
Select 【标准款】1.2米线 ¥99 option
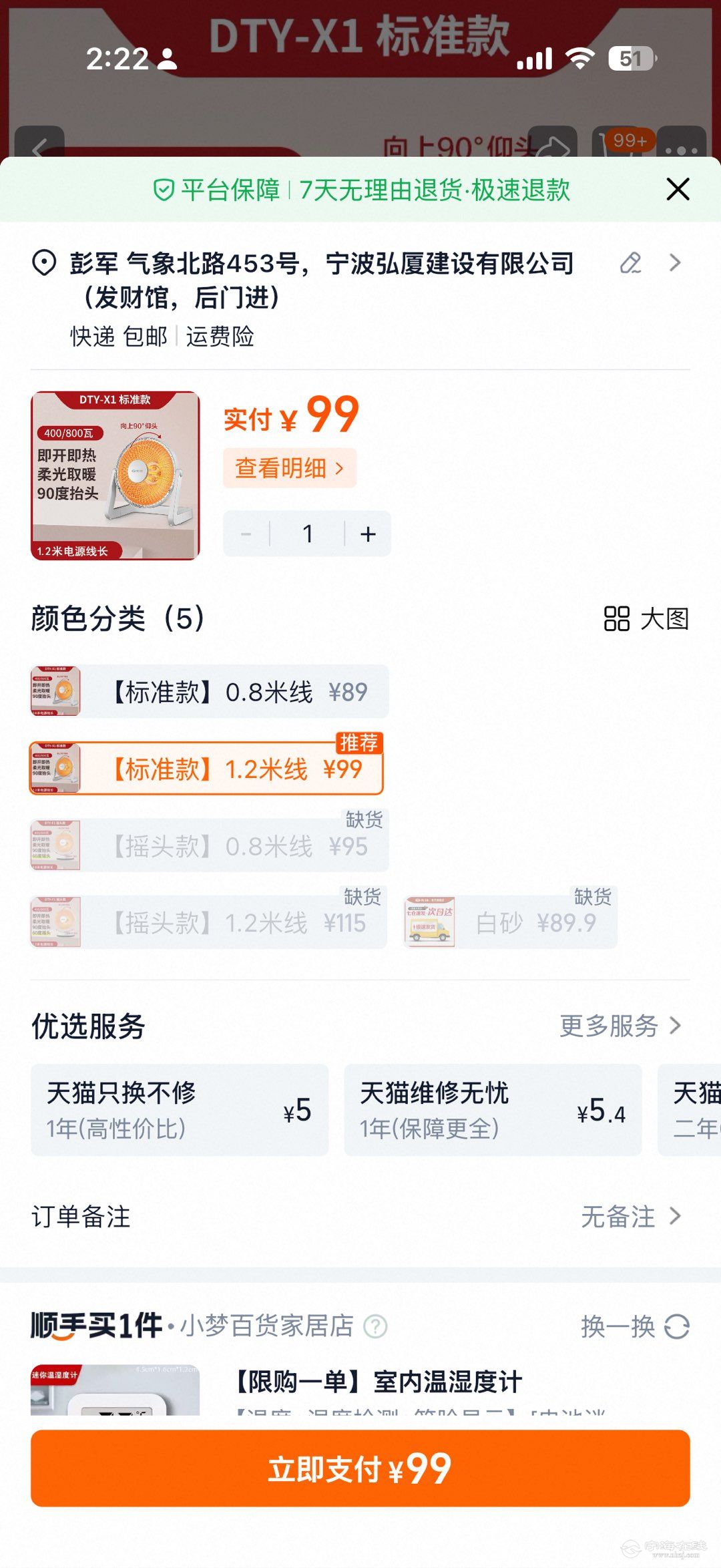207,769
